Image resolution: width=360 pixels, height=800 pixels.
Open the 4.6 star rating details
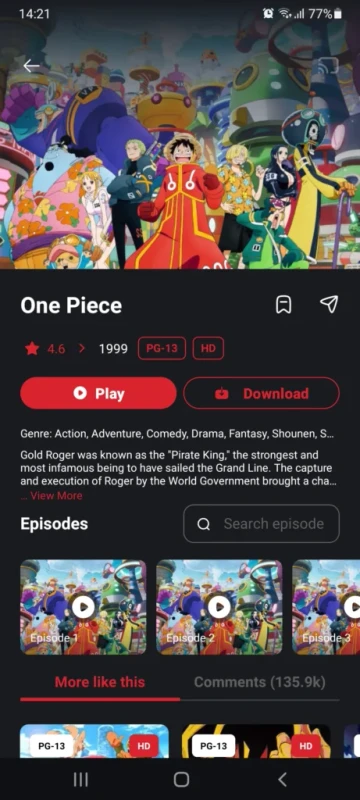click(55, 349)
